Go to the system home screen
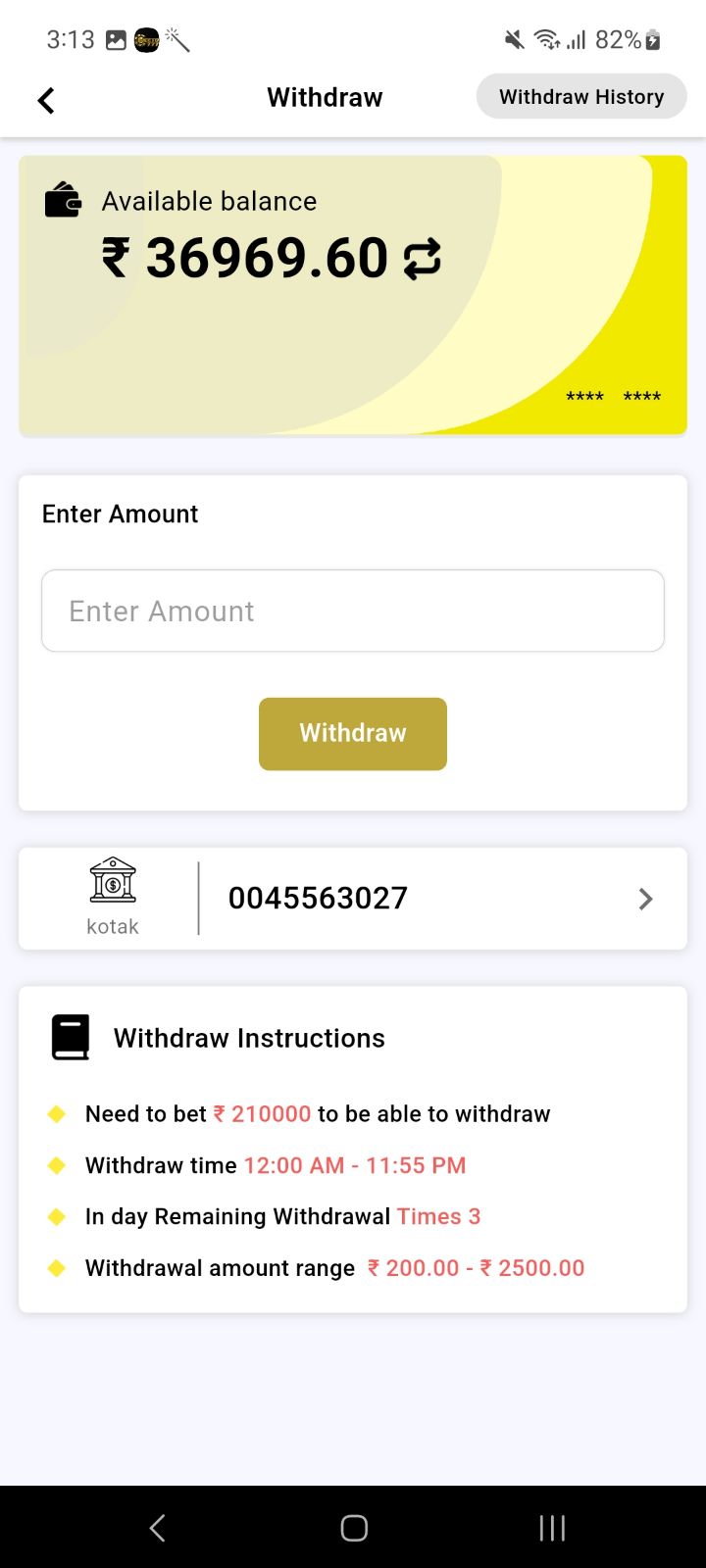 [x=354, y=1528]
